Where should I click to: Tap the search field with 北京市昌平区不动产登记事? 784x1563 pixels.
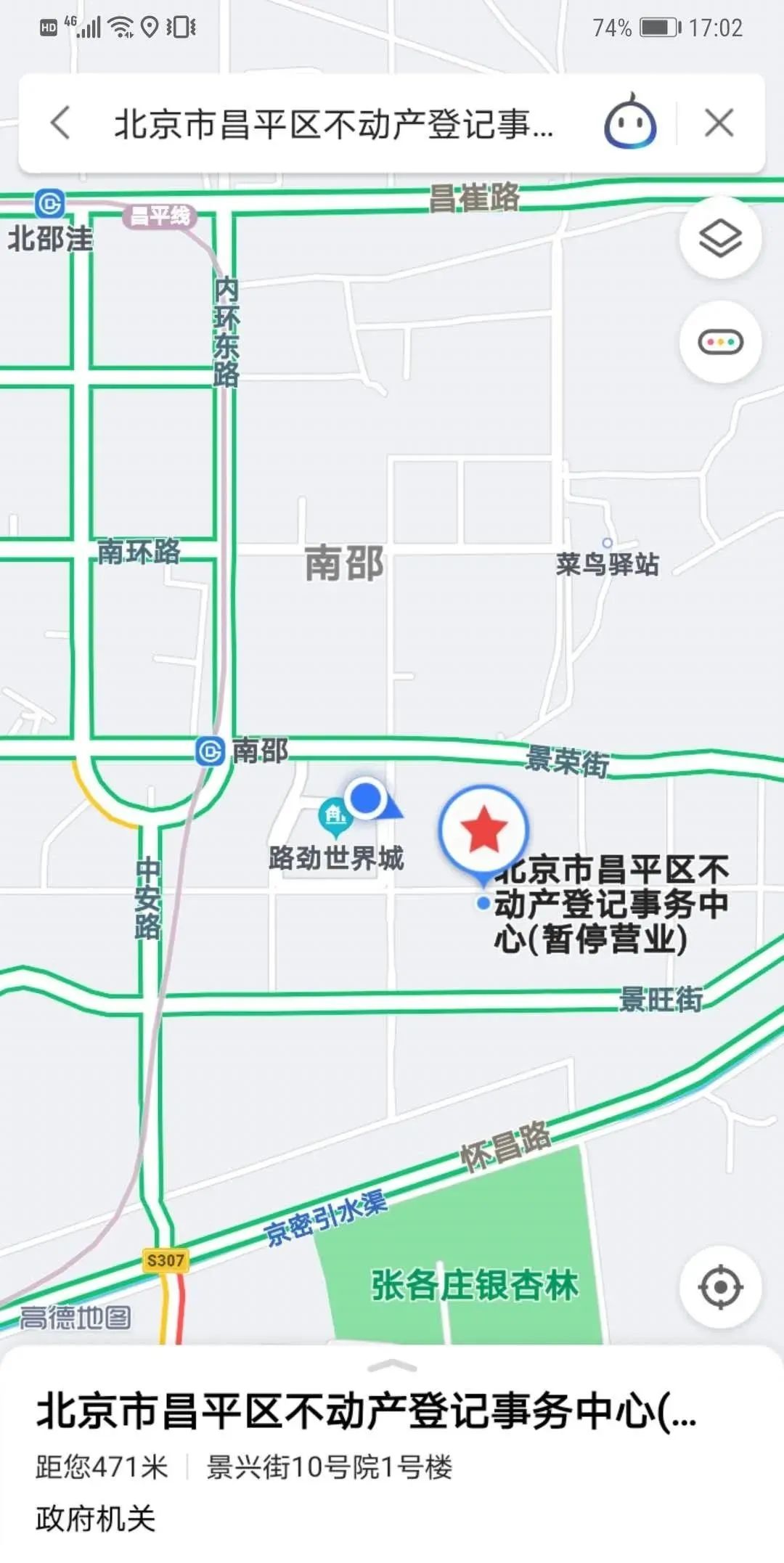pyautogui.click(x=334, y=123)
